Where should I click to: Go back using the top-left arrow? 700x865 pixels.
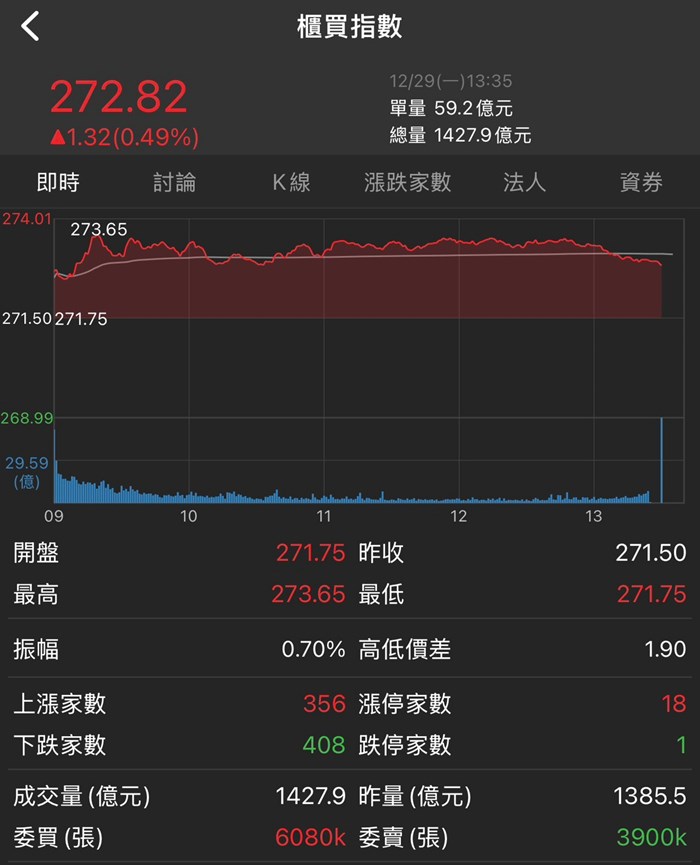pos(31,27)
